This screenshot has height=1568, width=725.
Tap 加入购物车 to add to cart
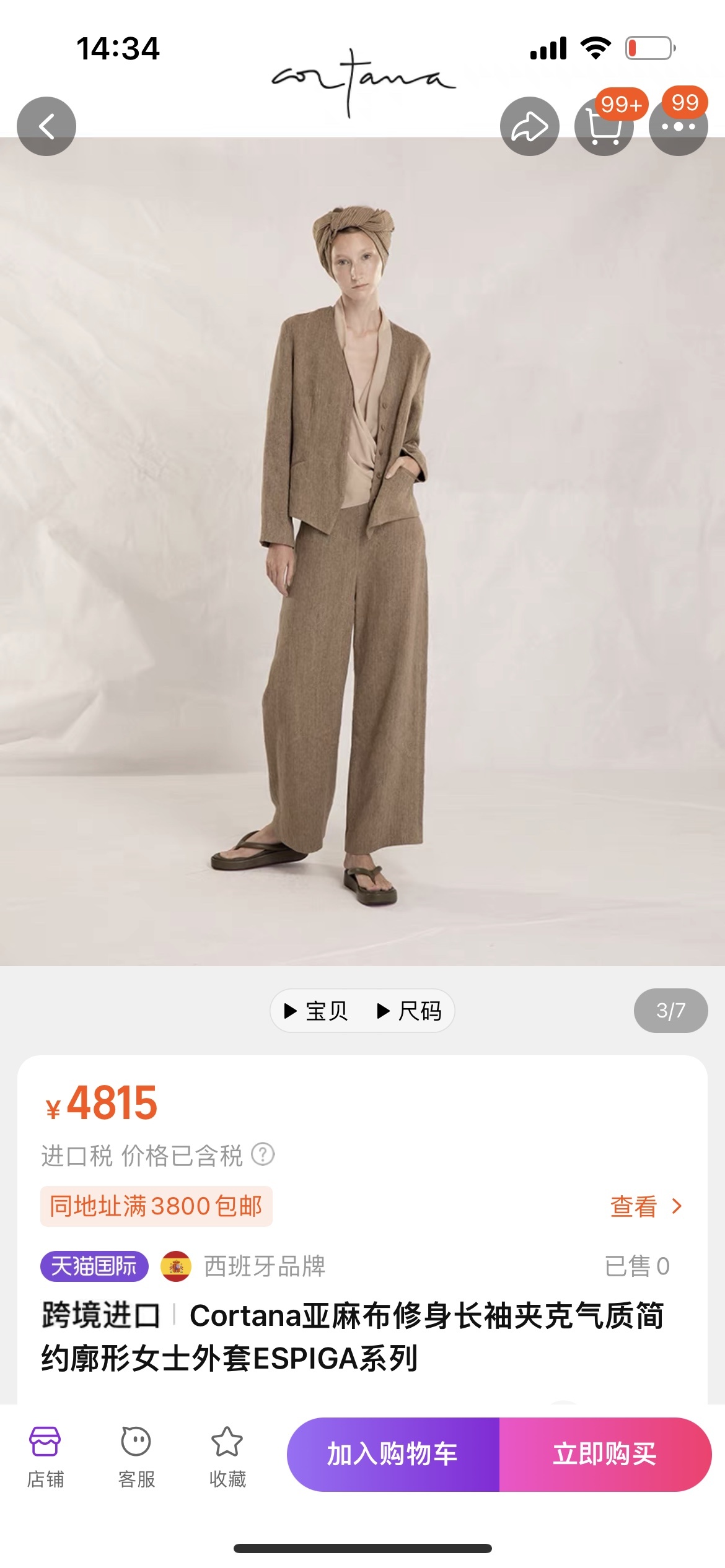[x=393, y=1454]
